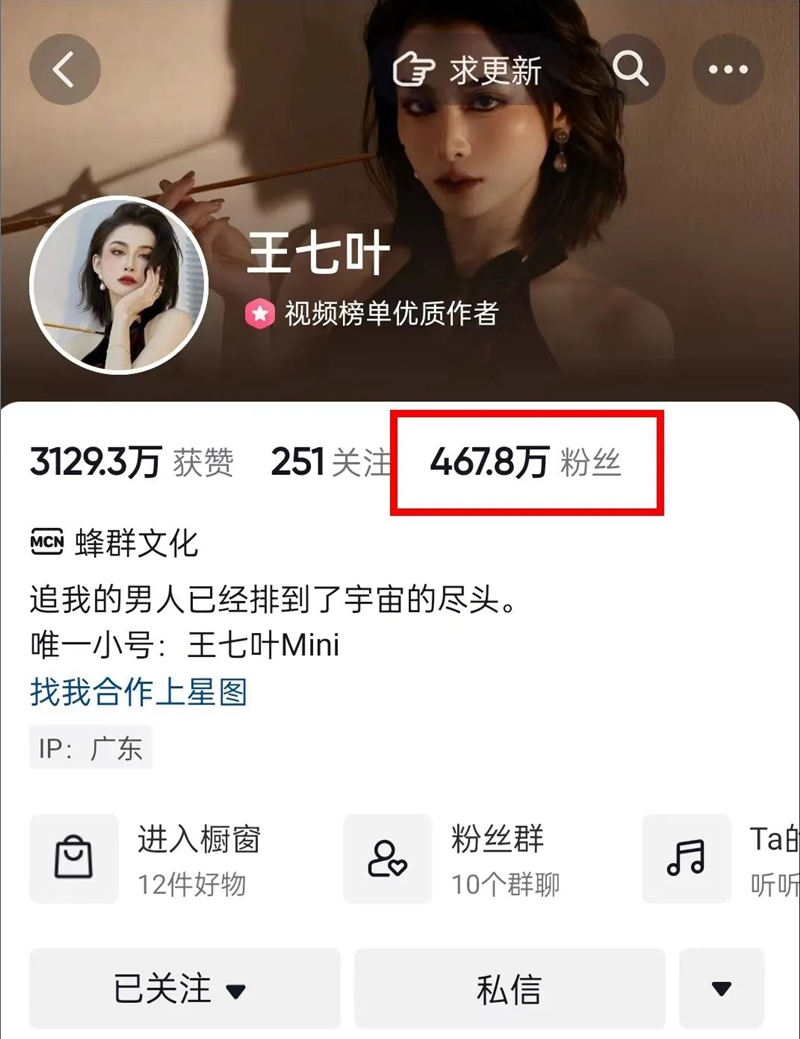
Task: Open the 467.8万 粉丝 followers list
Action: 525,463
